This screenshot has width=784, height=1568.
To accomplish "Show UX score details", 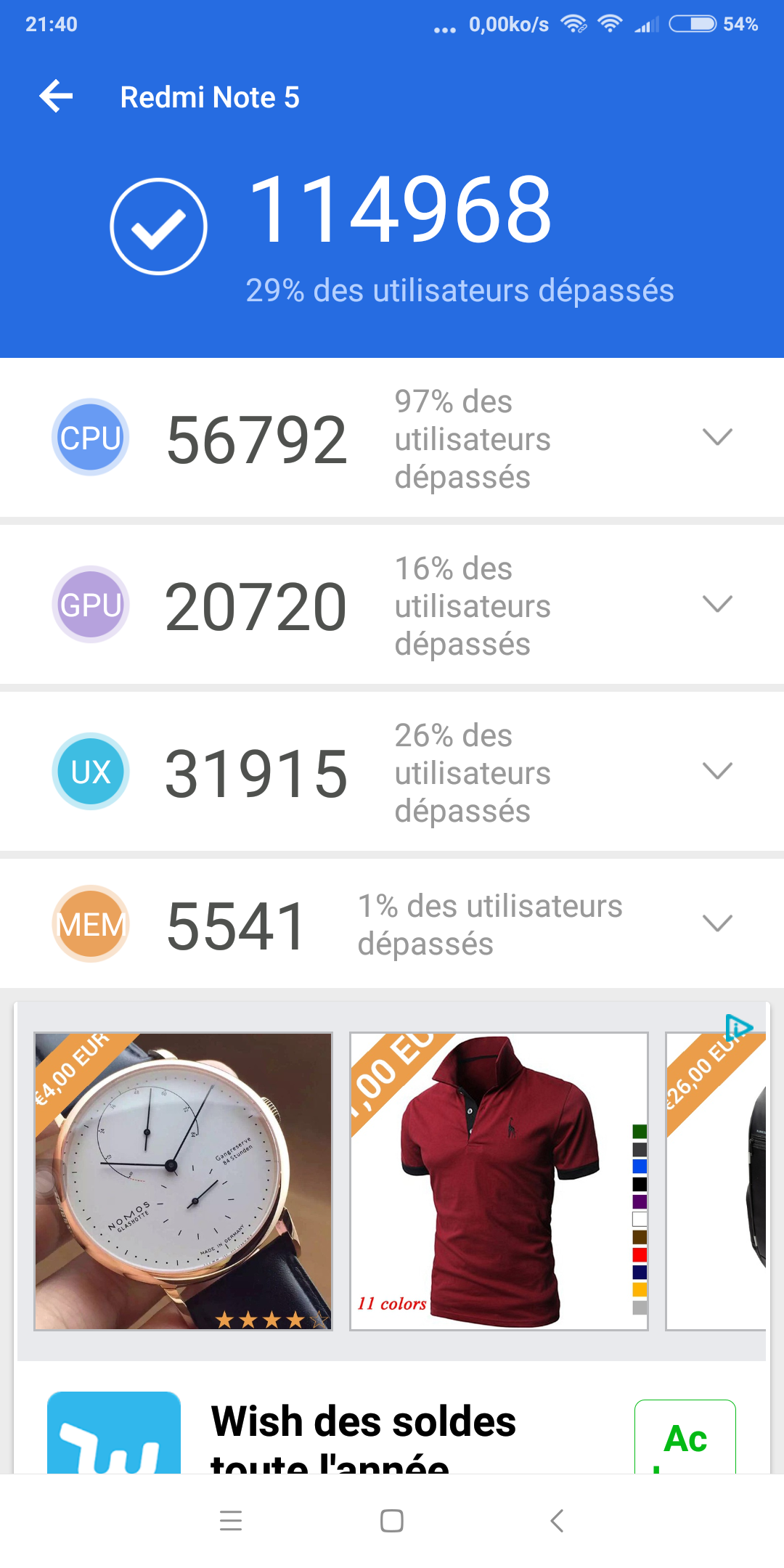I will pos(717,771).
